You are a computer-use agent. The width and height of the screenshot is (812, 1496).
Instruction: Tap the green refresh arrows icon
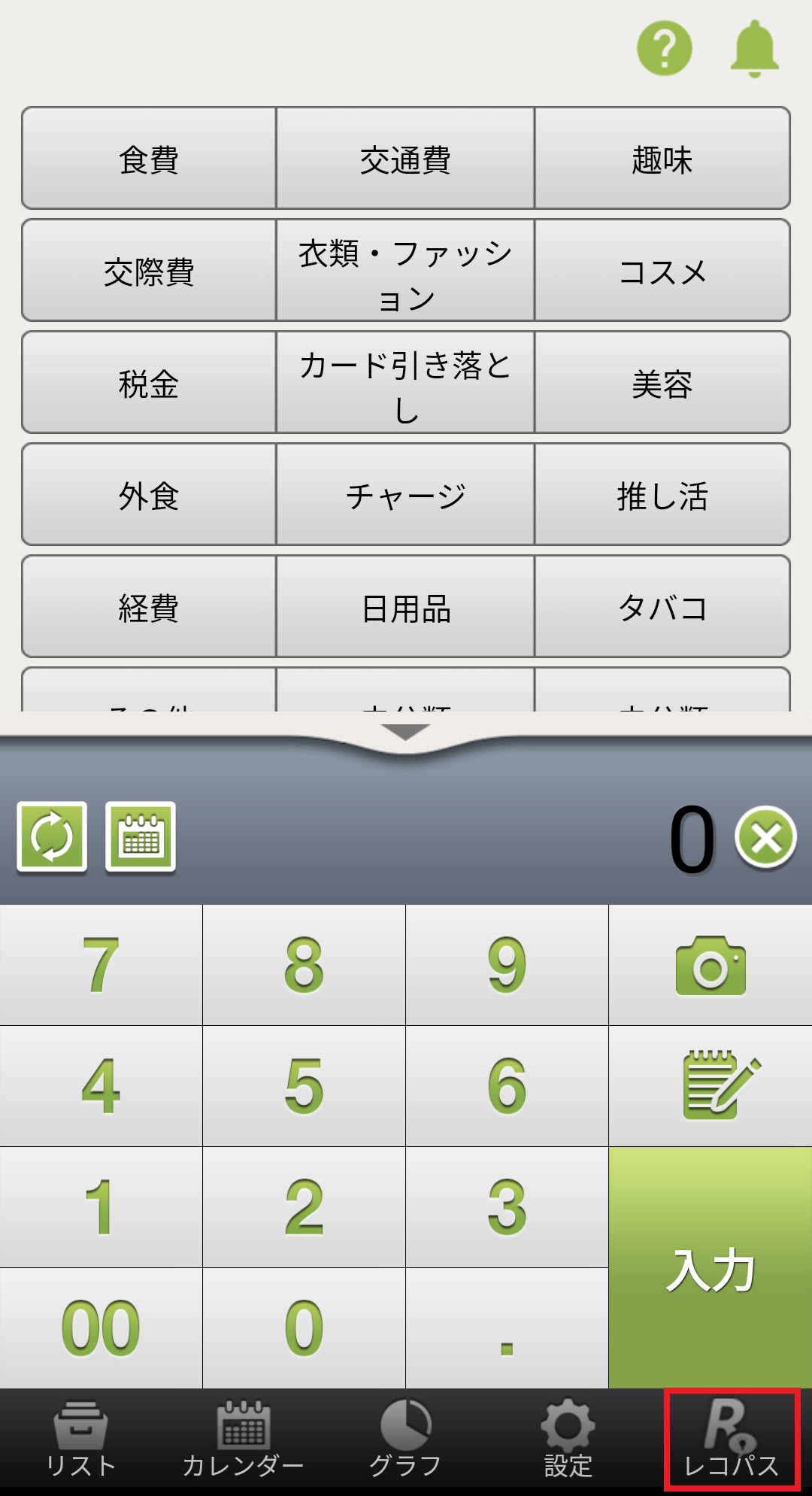click(52, 836)
